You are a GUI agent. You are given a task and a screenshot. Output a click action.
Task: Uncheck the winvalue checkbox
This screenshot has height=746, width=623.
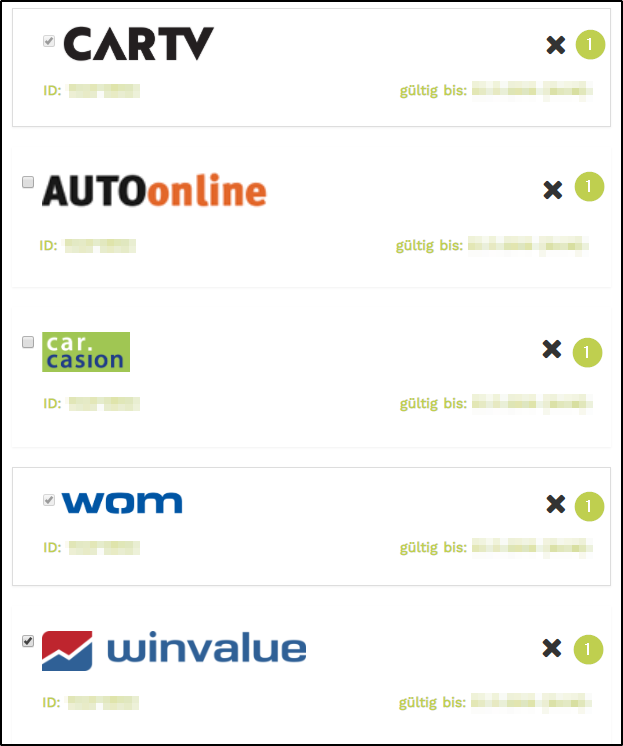[x=28, y=641]
